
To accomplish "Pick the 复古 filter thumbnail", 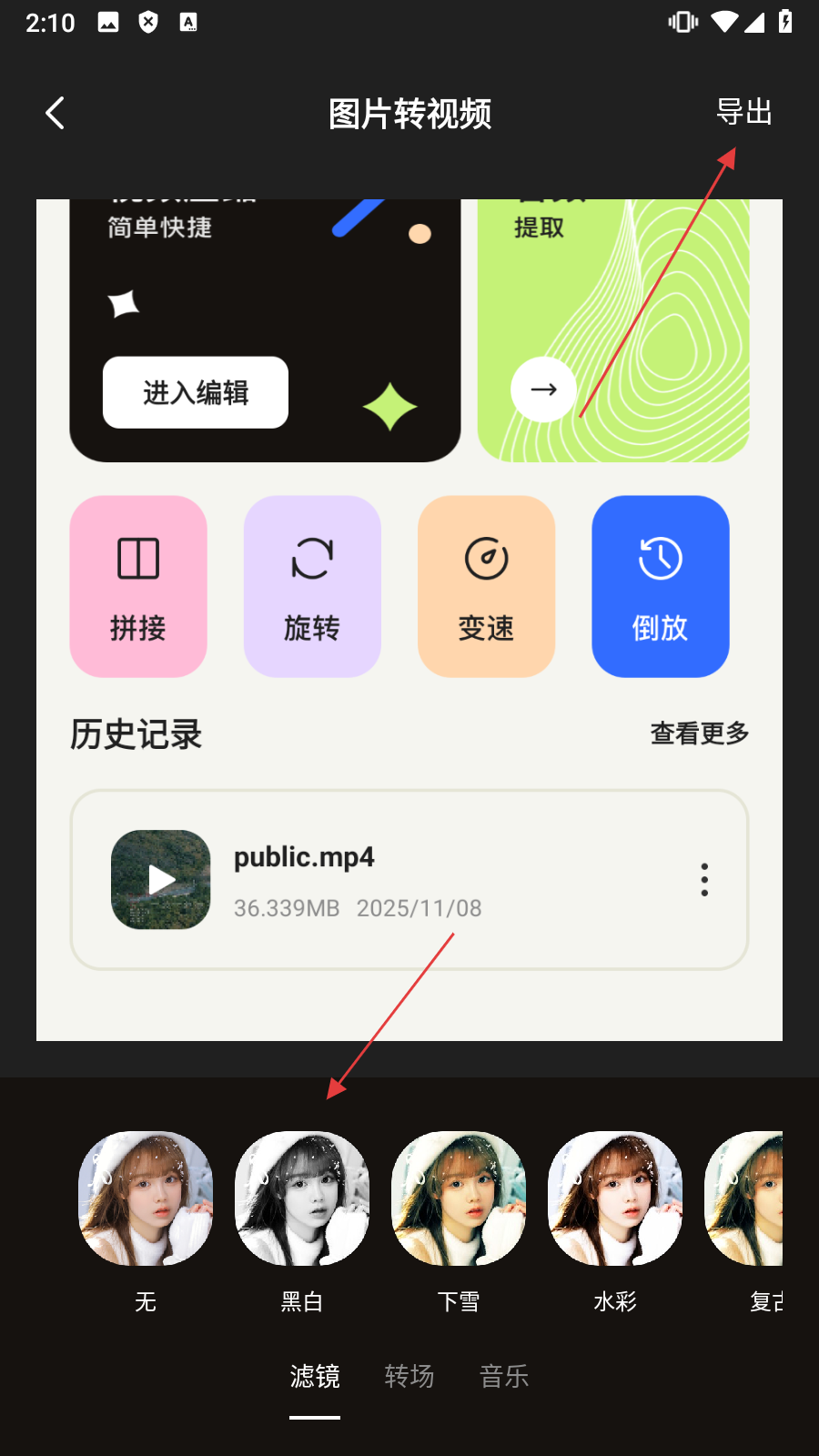I will (x=746, y=1198).
